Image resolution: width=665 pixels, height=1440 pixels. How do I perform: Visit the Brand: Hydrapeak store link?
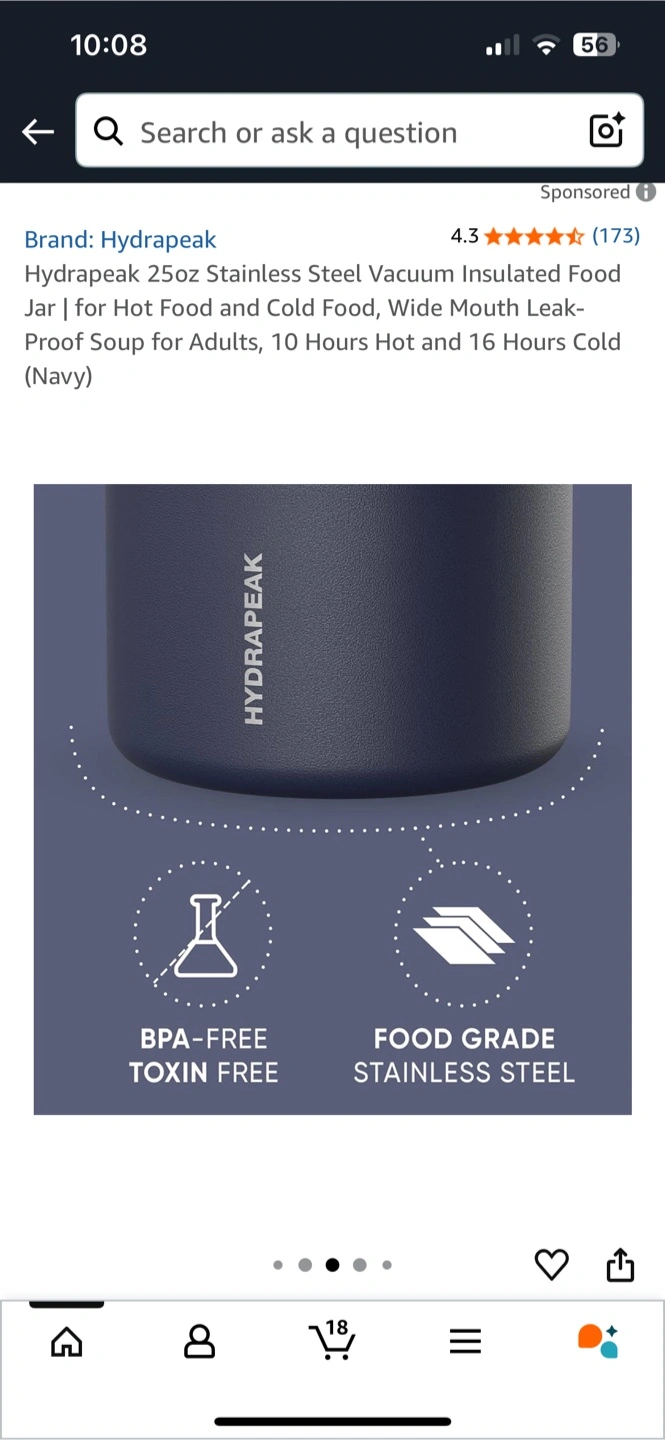pos(120,240)
